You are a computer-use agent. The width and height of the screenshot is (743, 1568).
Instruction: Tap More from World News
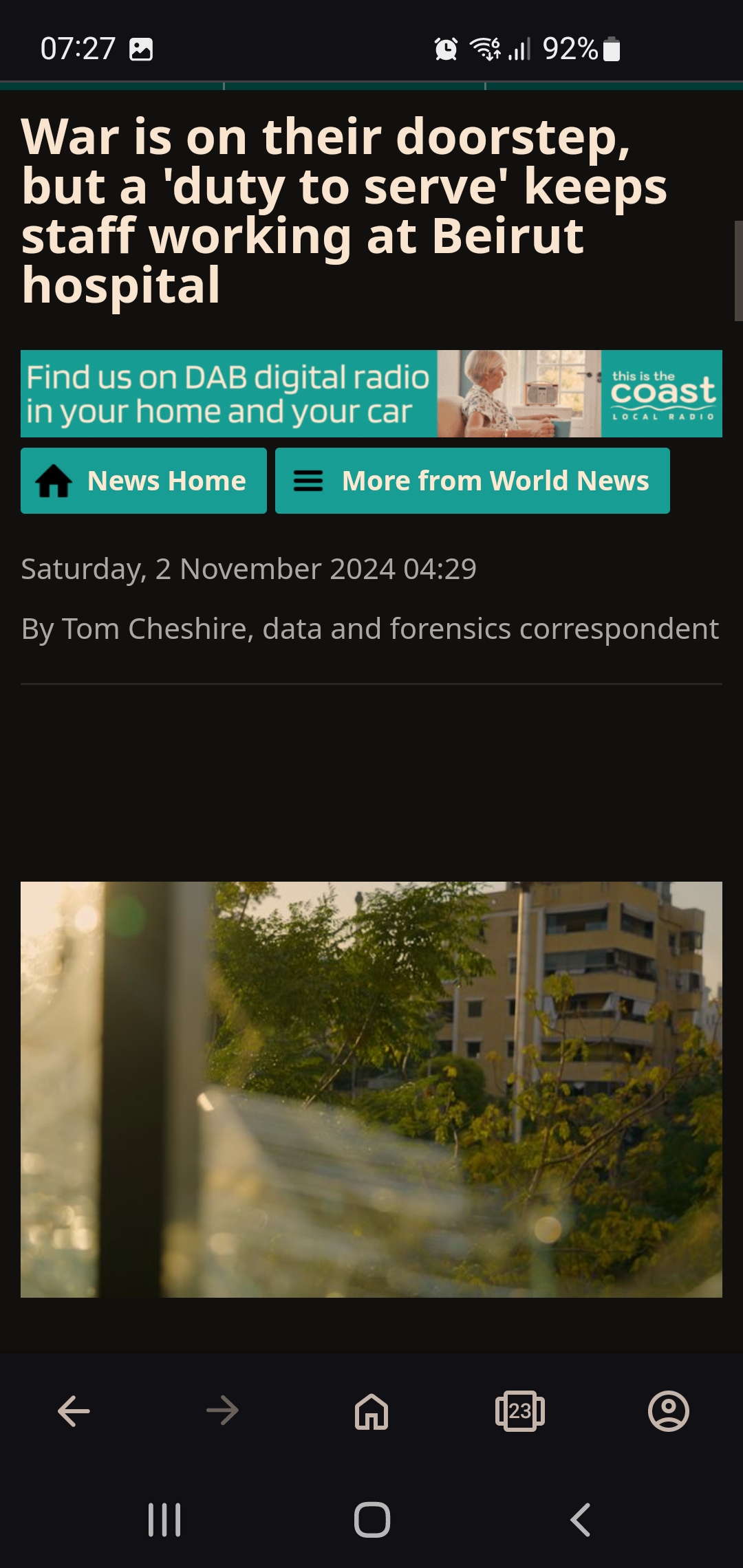[x=473, y=481]
